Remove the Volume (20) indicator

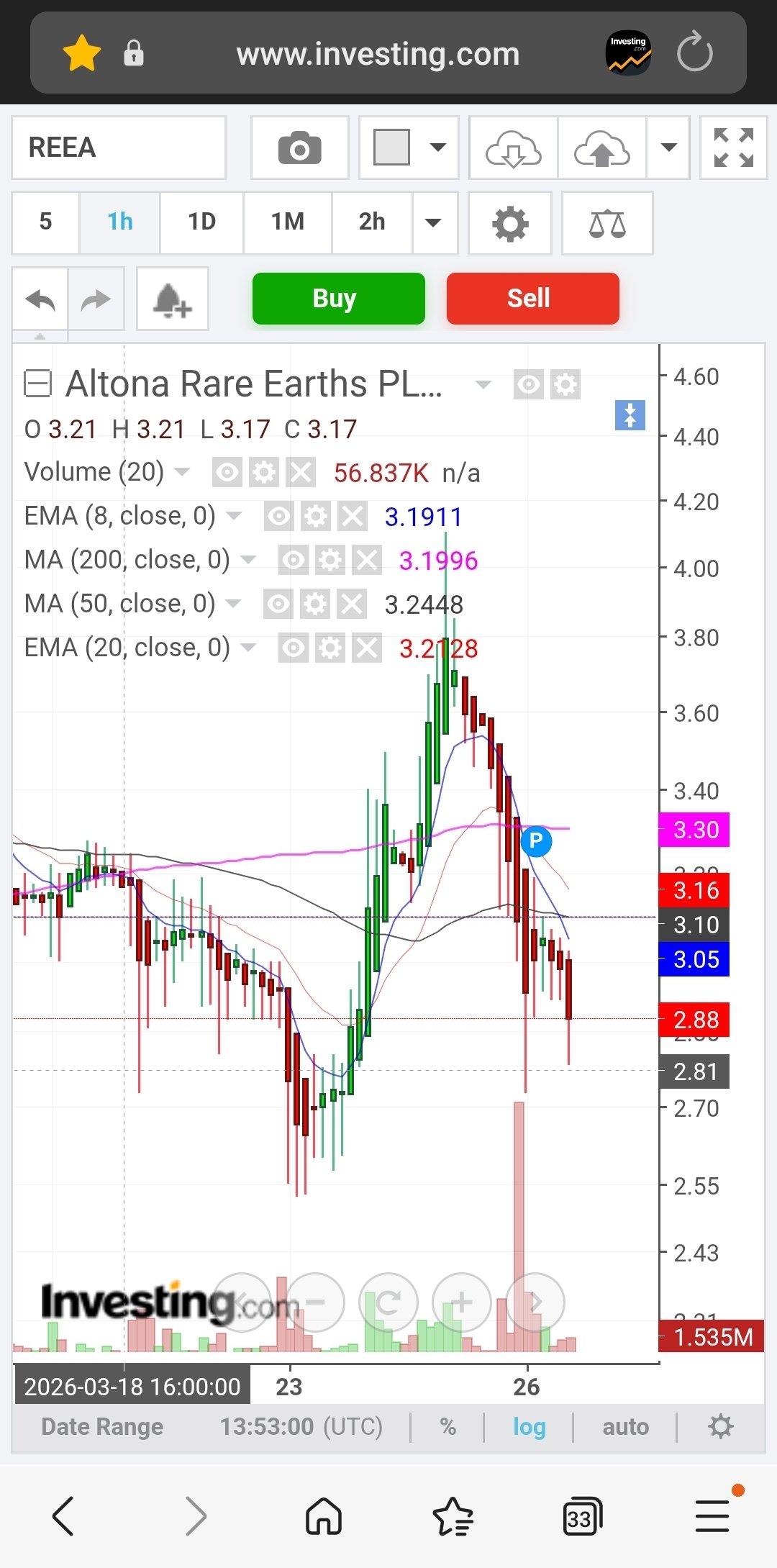301,473
